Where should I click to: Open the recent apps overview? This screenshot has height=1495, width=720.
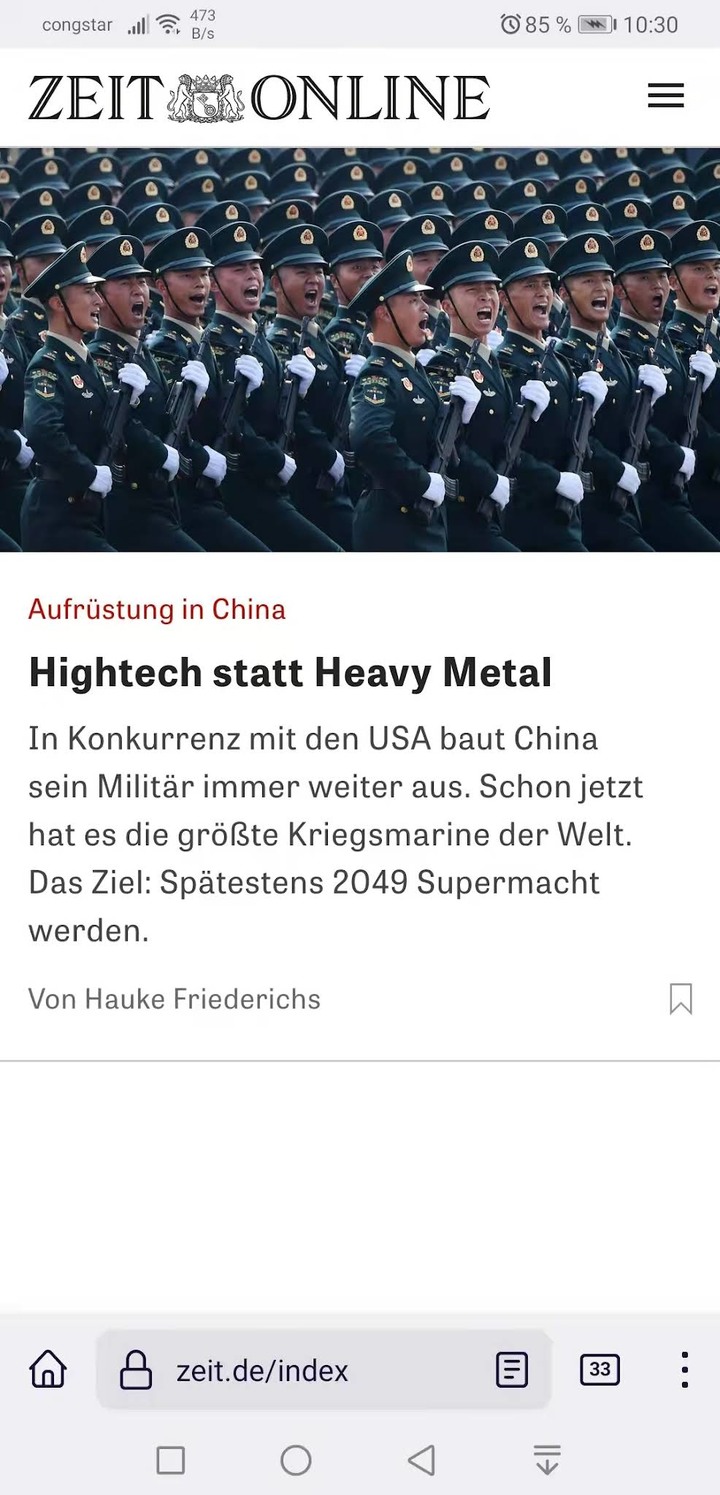tap(171, 1461)
